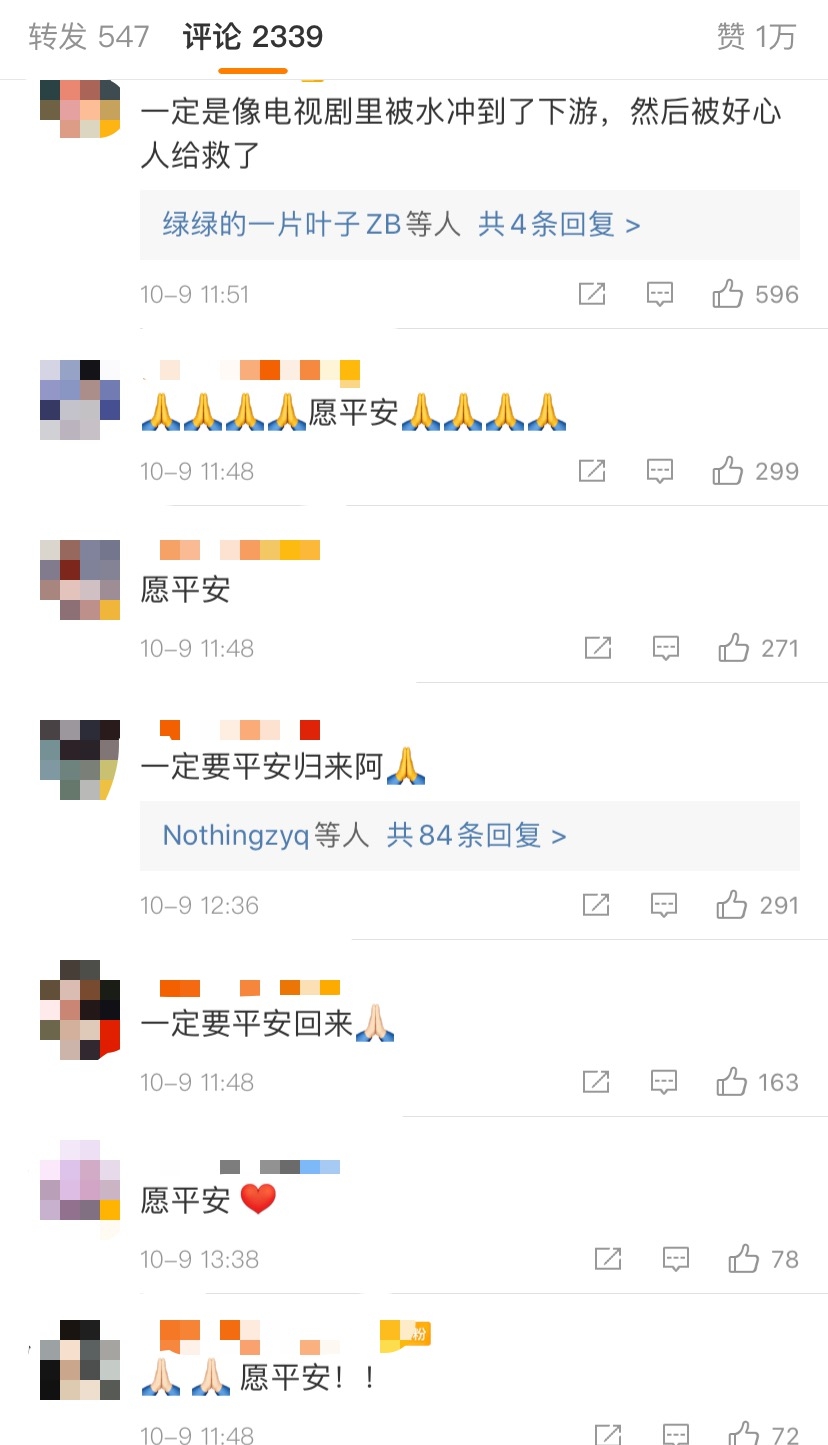Select the 评论 2339 tab

click(x=252, y=38)
